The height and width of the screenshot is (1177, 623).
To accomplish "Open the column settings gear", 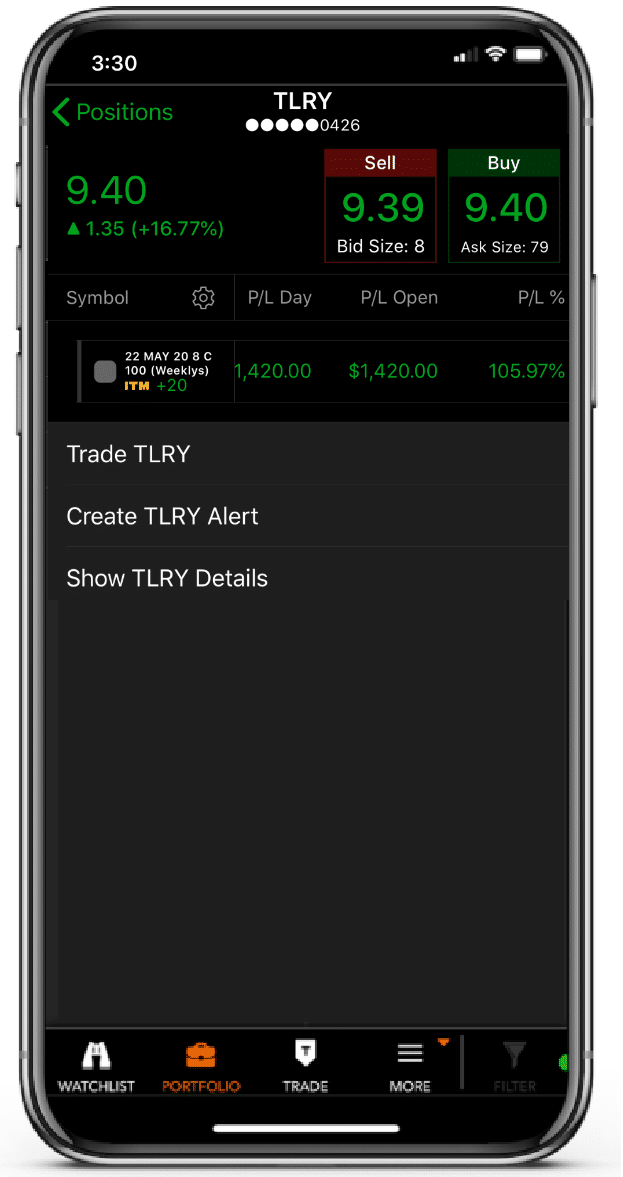I will pos(203,298).
